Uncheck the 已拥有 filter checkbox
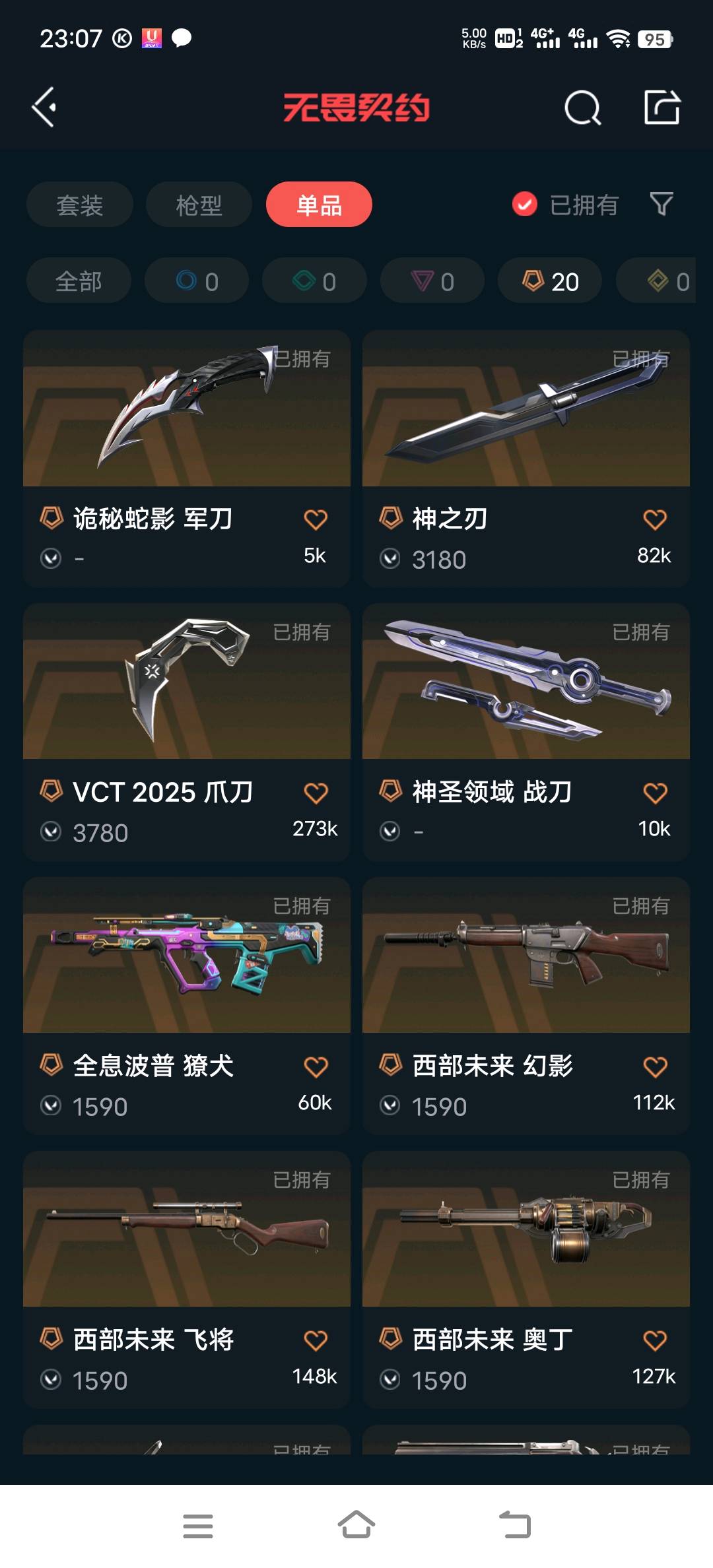 (x=525, y=205)
